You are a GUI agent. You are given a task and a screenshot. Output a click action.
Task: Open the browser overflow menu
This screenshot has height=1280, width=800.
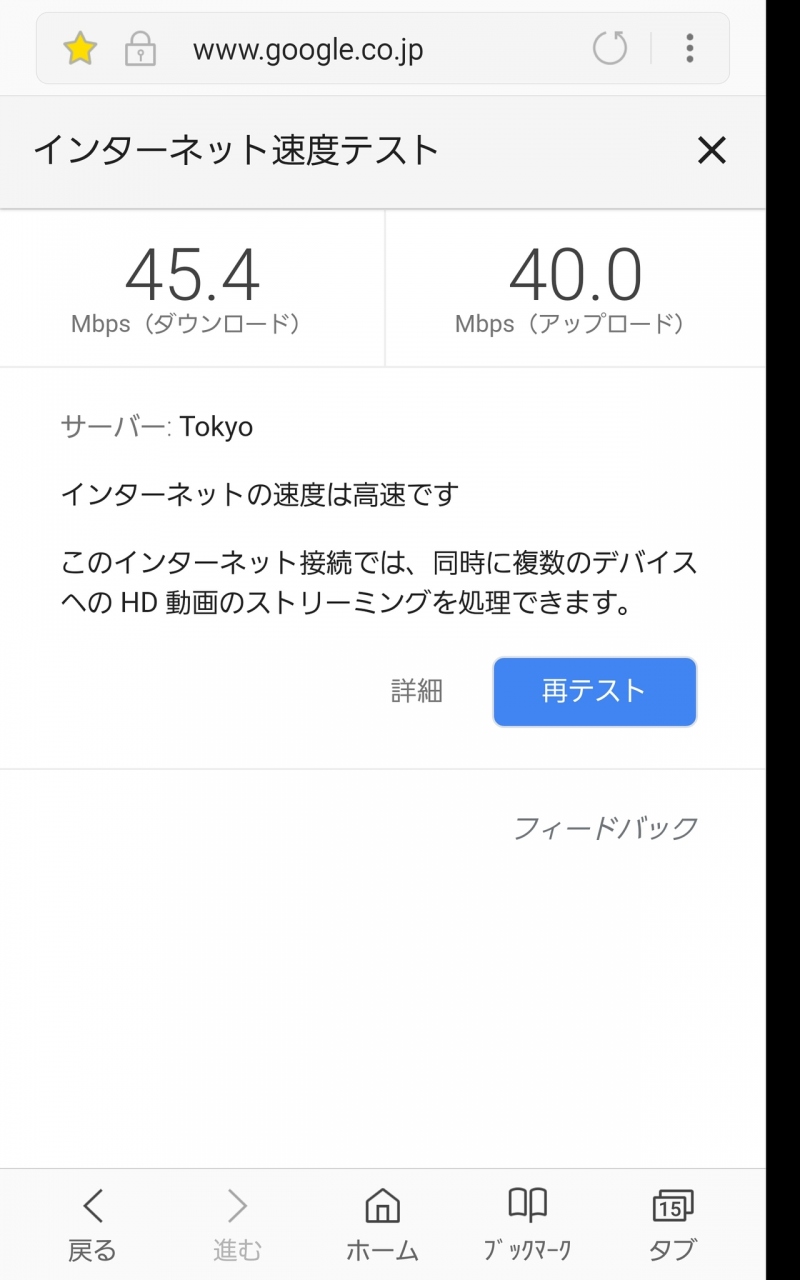(690, 48)
